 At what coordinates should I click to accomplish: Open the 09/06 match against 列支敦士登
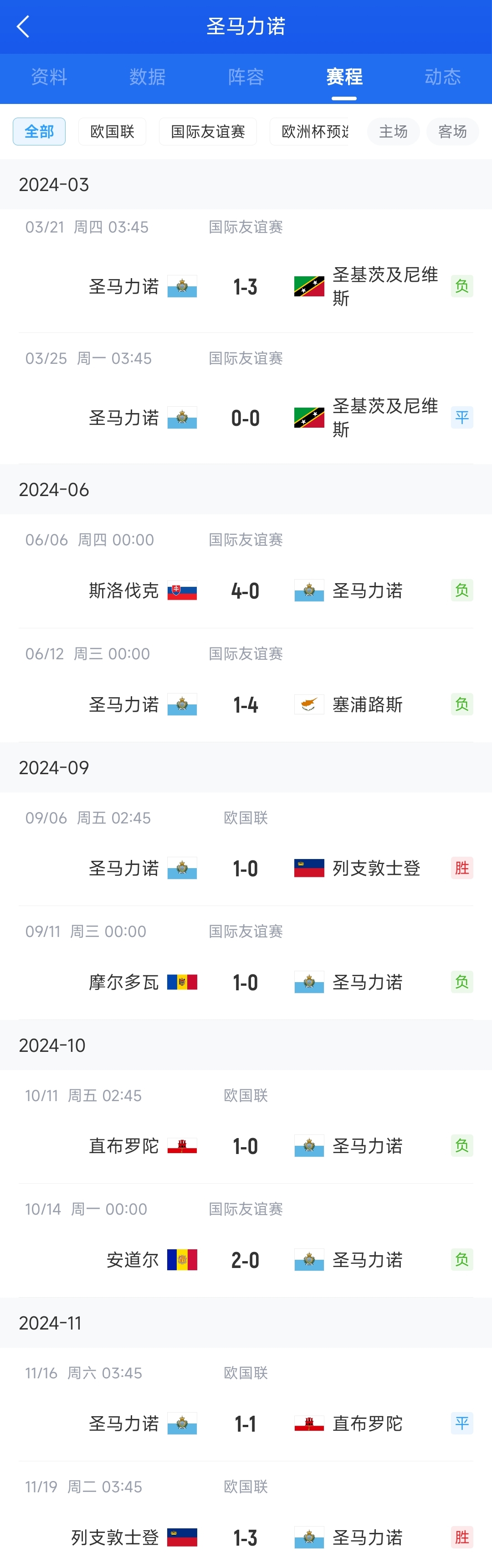point(246,868)
